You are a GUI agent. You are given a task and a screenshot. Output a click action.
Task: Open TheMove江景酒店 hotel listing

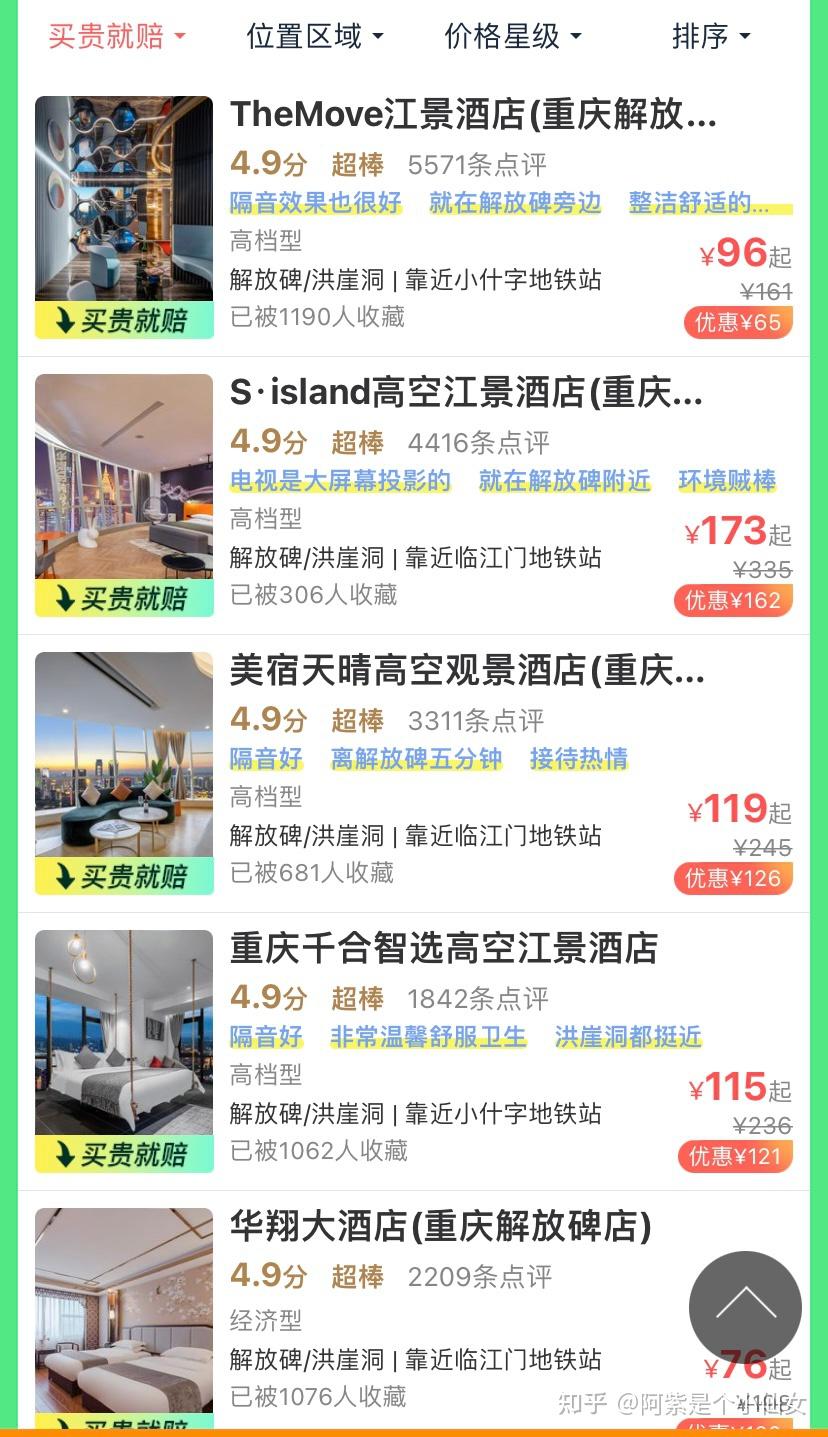point(473,116)
